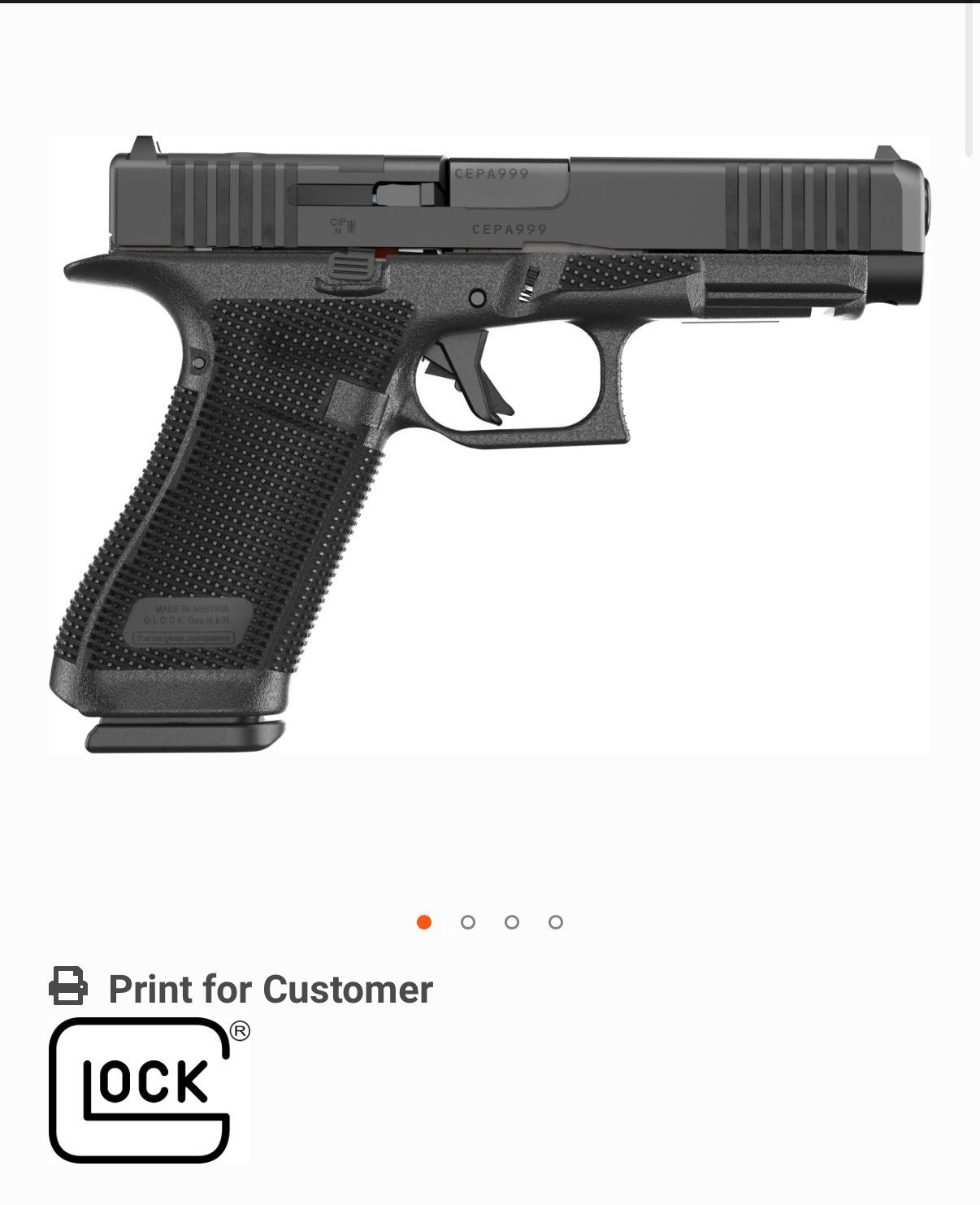This screenshot has width=980, height=1205.
Task: Select the third carousel dot
Action: coord(512,922)
